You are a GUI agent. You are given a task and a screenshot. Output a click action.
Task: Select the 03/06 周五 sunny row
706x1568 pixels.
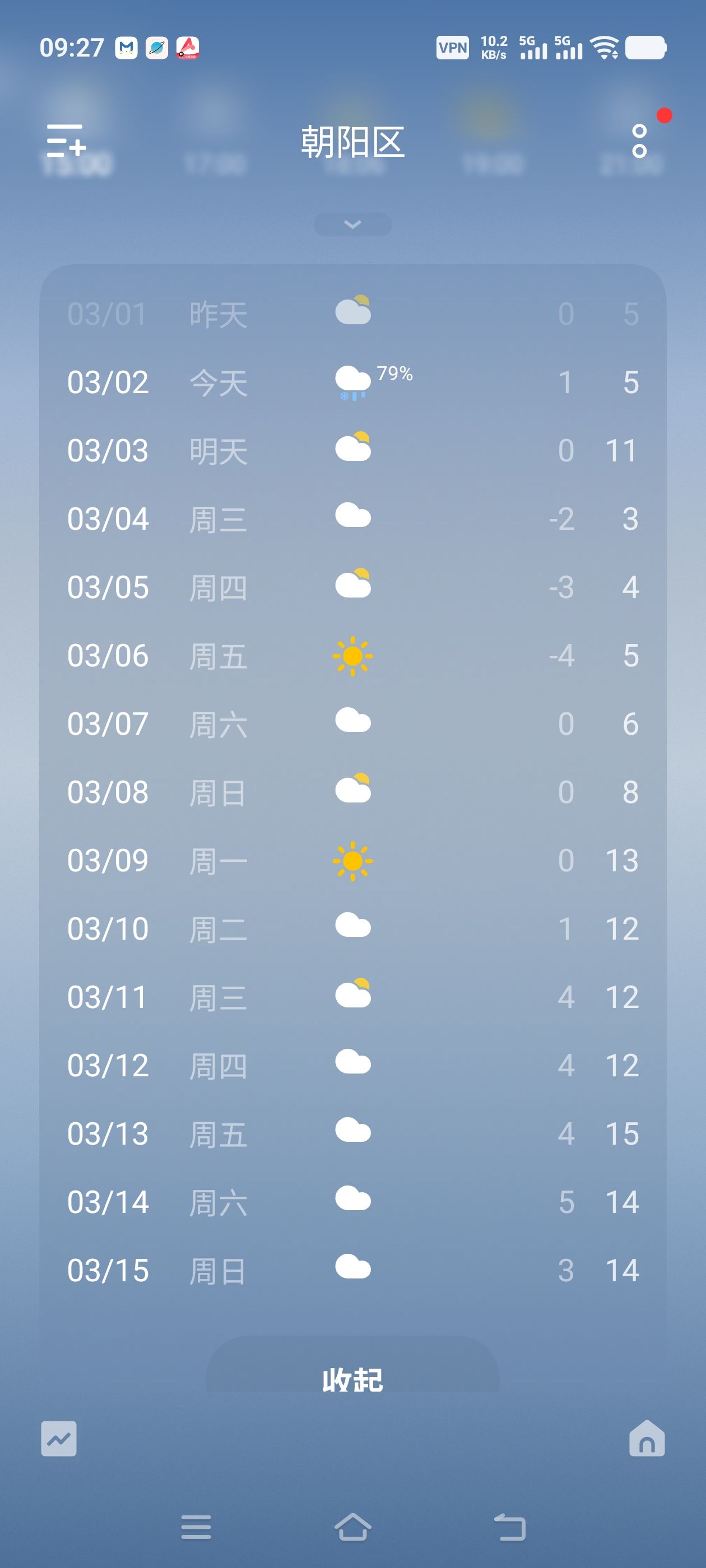tap(352, 656)
